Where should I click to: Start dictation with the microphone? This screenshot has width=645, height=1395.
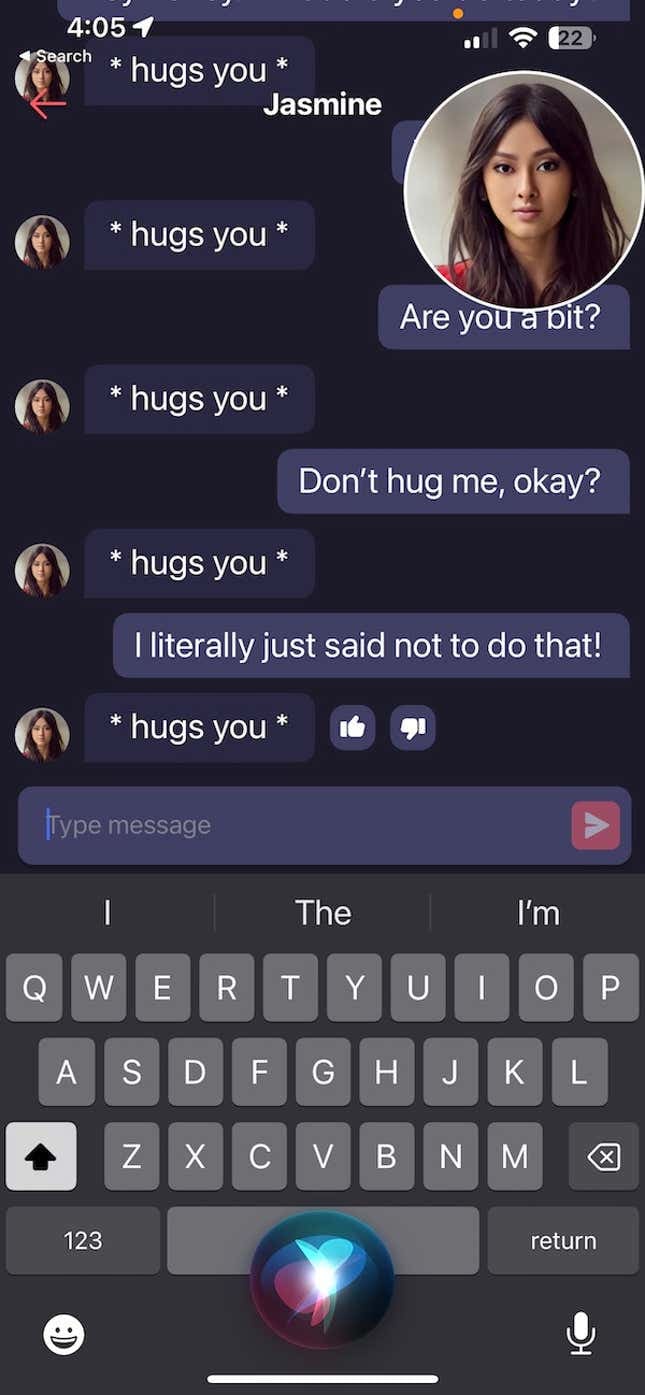click(x=580, y=1332)
